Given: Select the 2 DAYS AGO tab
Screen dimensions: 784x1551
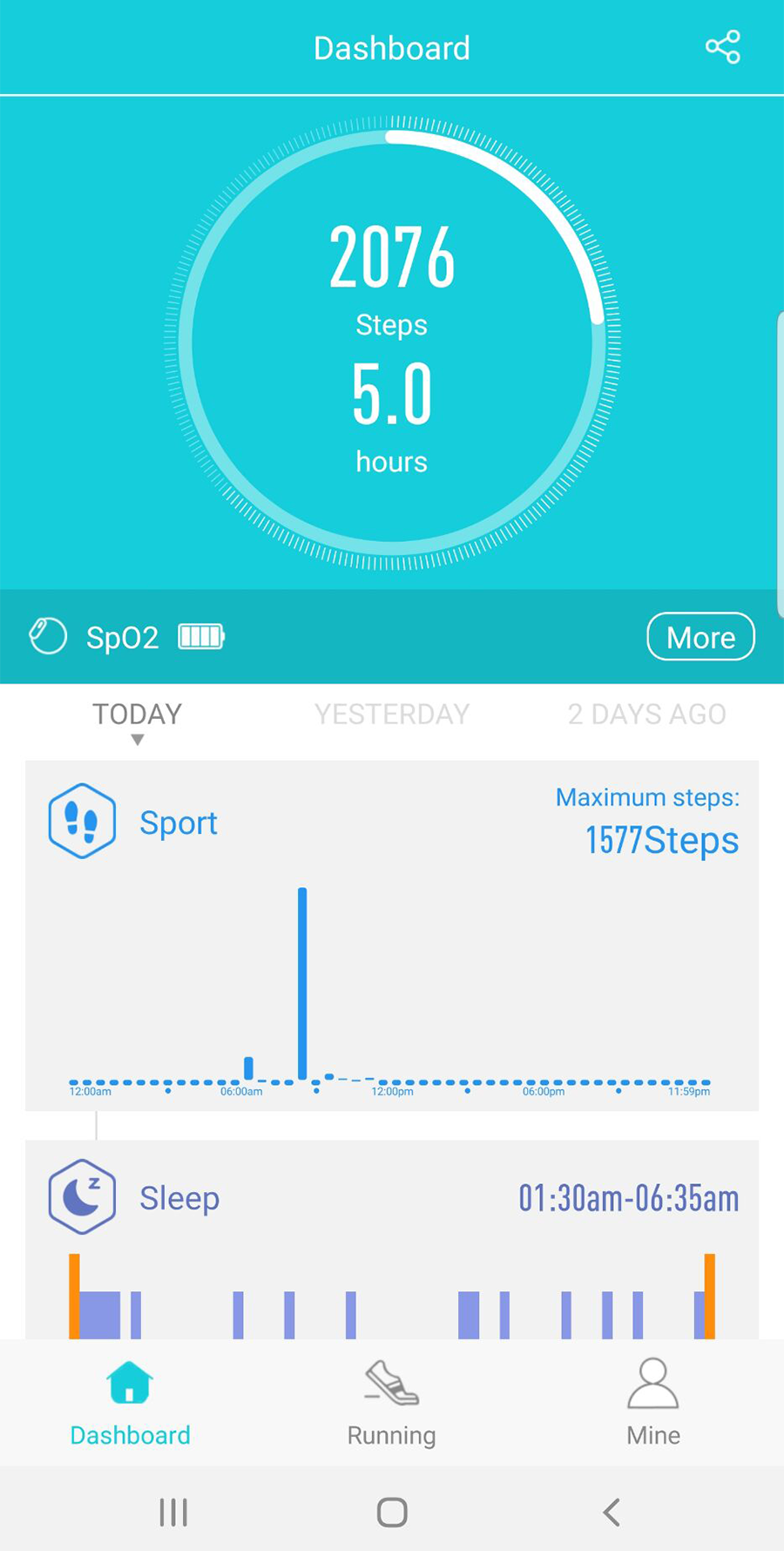Looking at the screenshot, I should click(x=646, y=715).
